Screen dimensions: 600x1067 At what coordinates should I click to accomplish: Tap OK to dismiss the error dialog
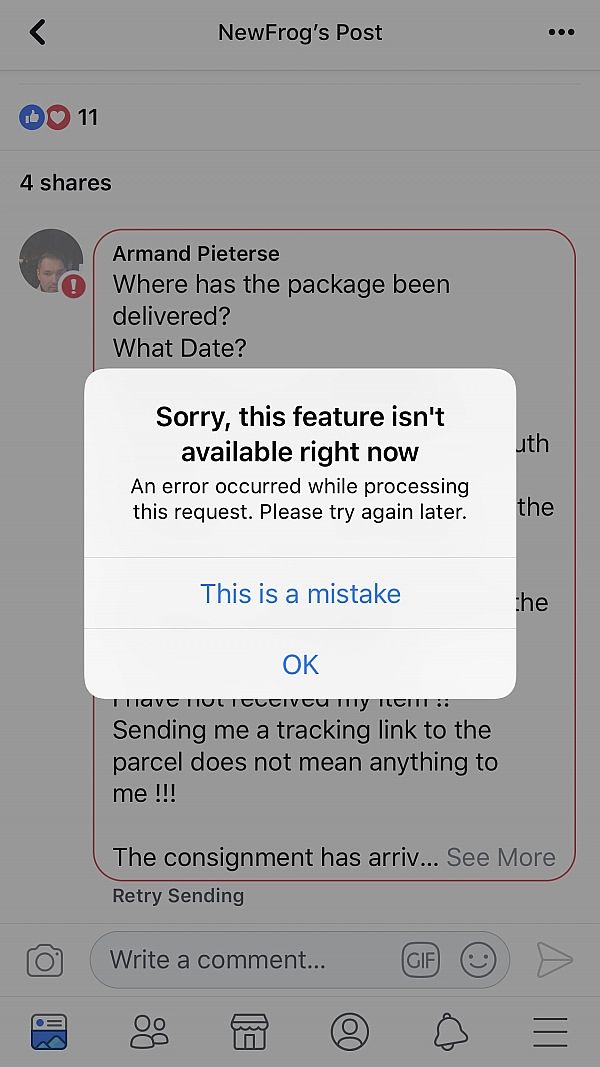tap(300, 664)
